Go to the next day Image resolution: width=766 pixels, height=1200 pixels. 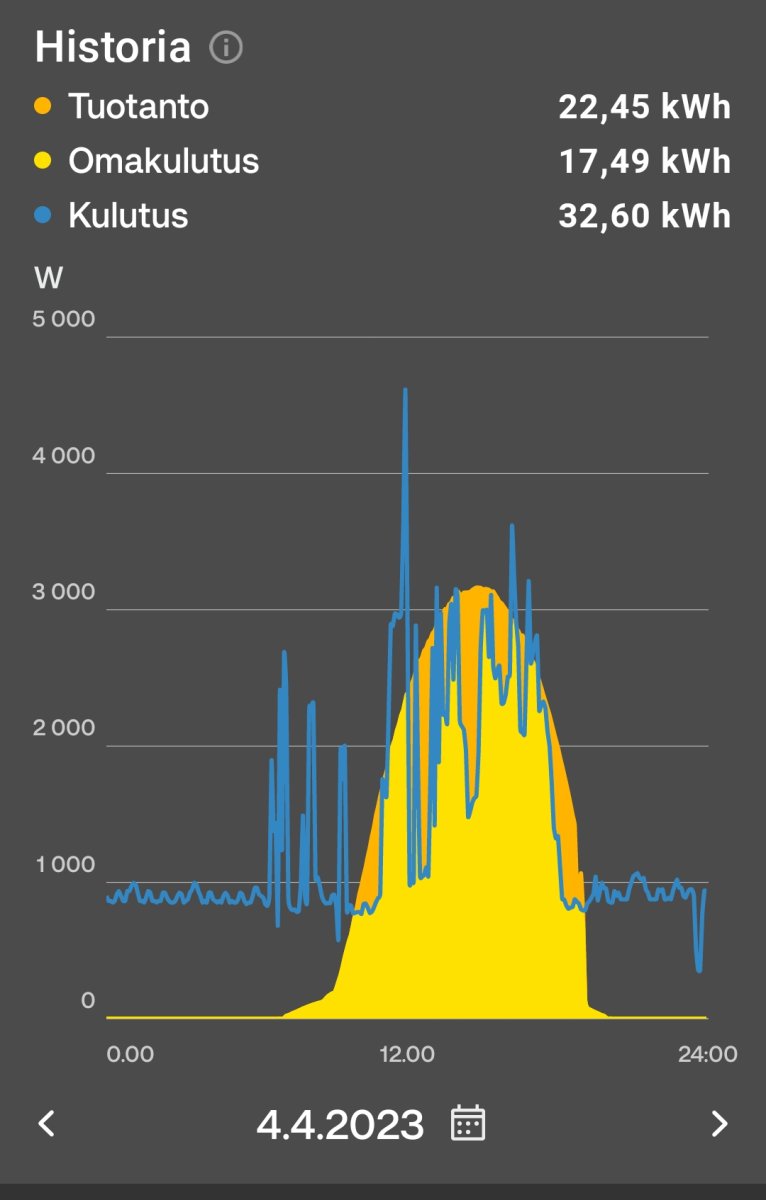[x=719, y=1124]
